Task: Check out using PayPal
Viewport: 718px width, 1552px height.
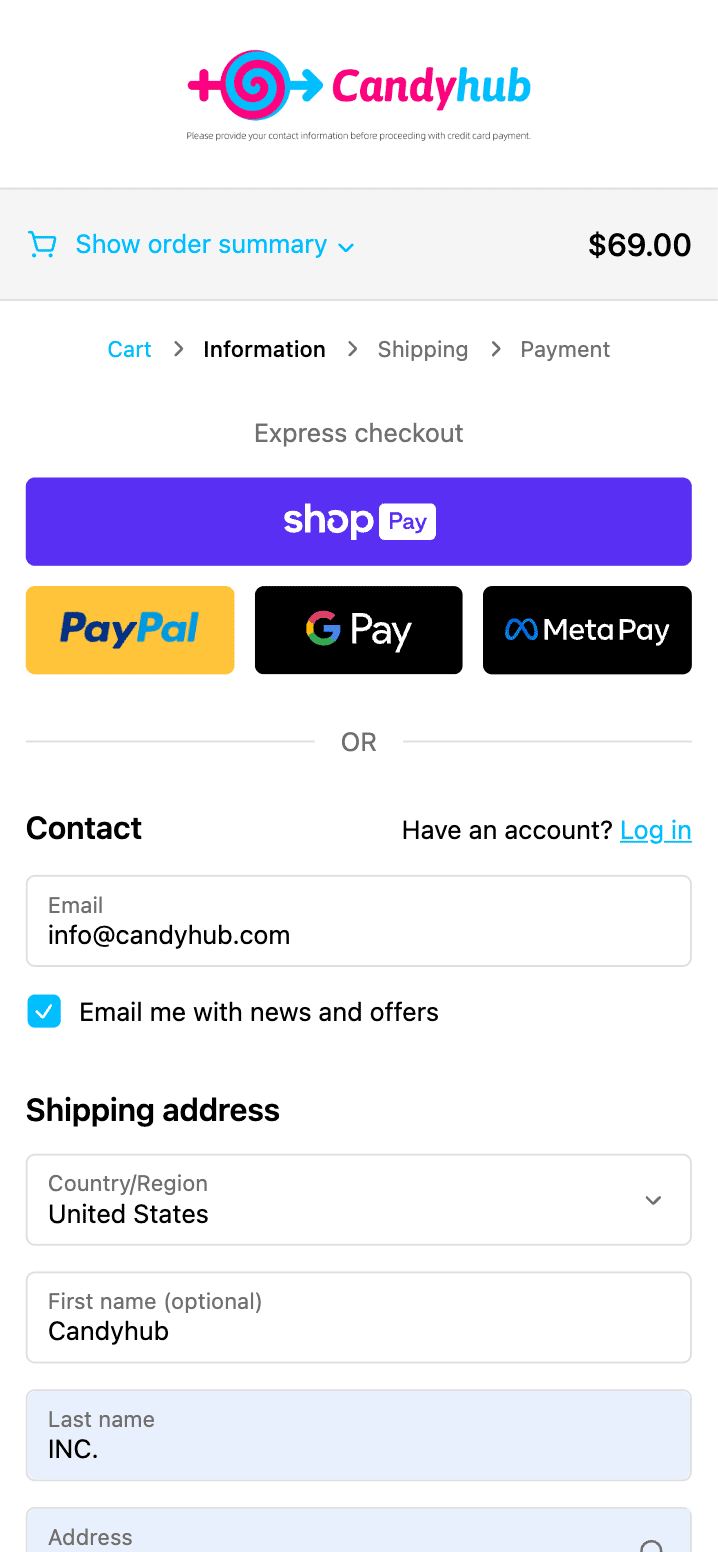Action: [x=130, y=630]
